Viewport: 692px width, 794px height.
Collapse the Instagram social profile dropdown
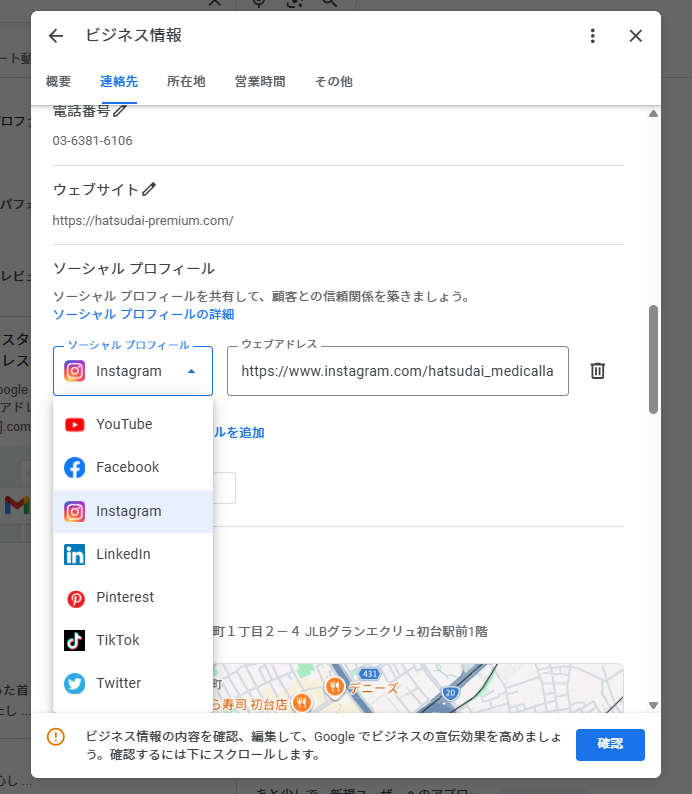(192, 371)
